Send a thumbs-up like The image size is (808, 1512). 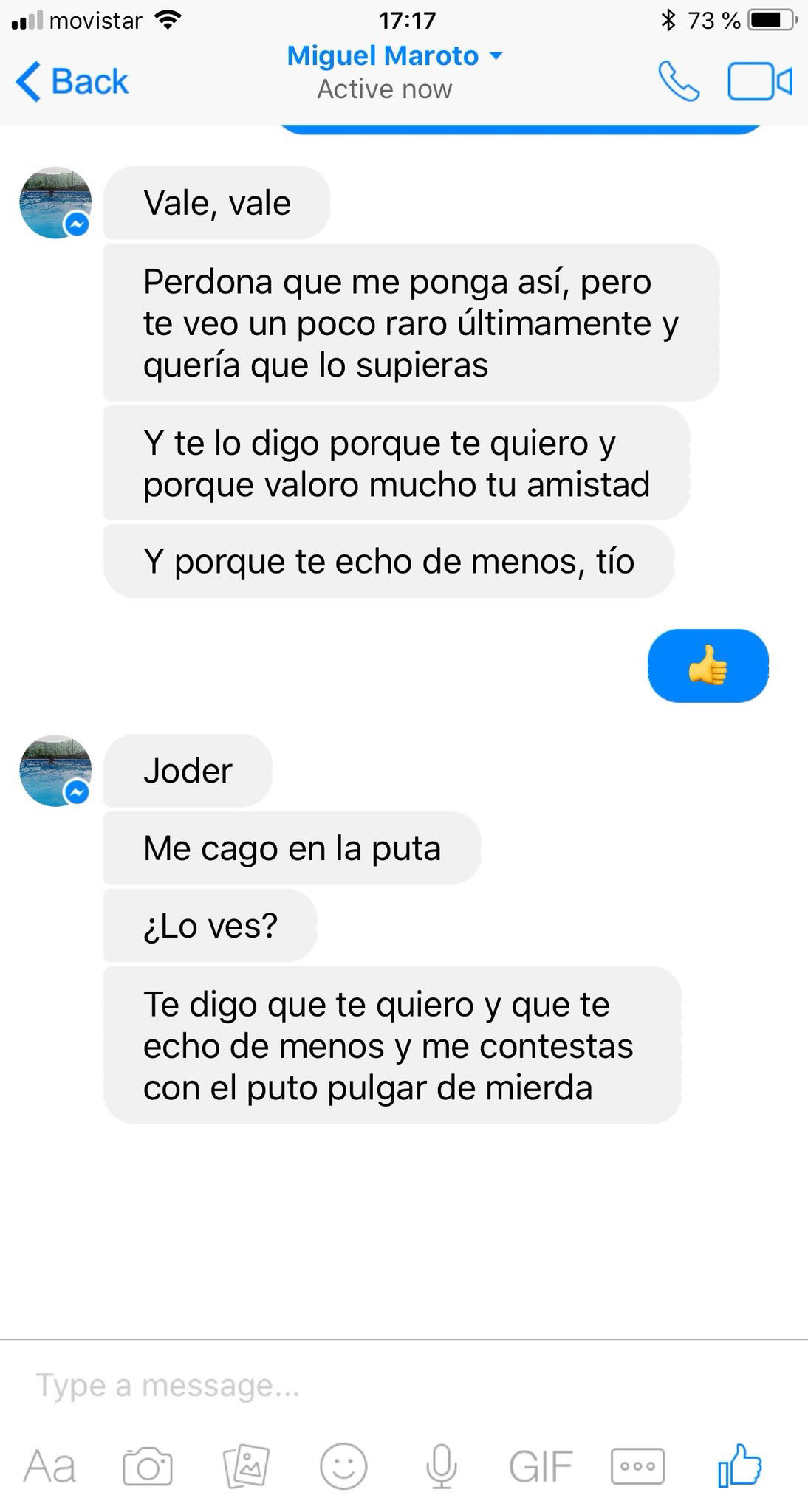[739, 1465]
